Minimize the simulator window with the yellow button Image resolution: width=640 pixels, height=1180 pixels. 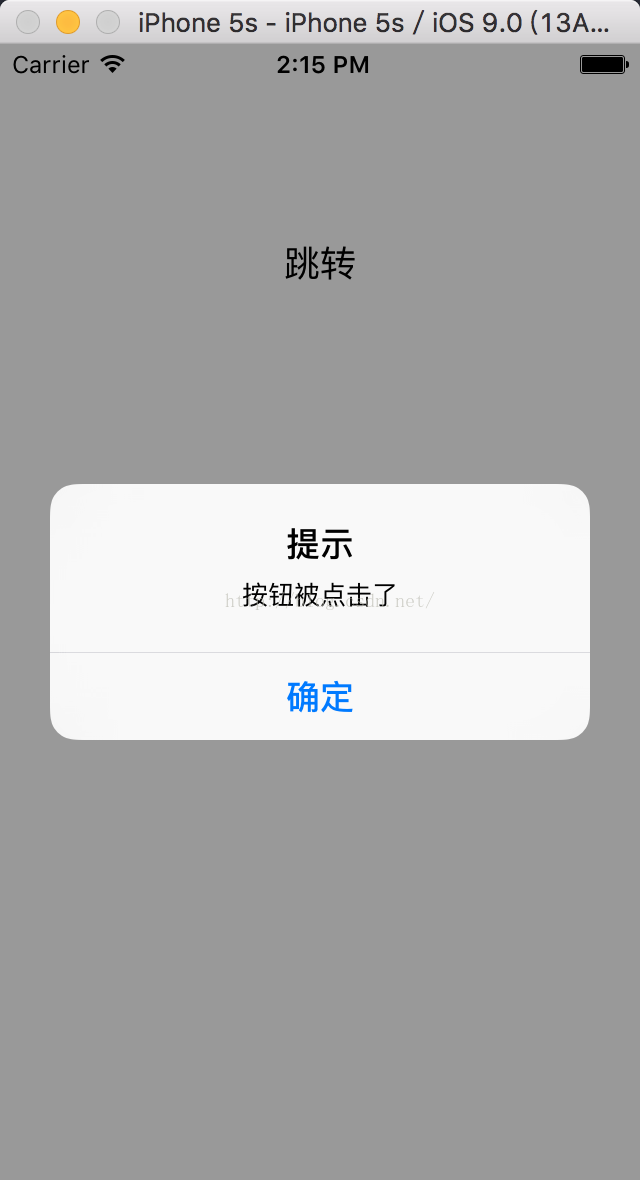click(x=68, y=22)
